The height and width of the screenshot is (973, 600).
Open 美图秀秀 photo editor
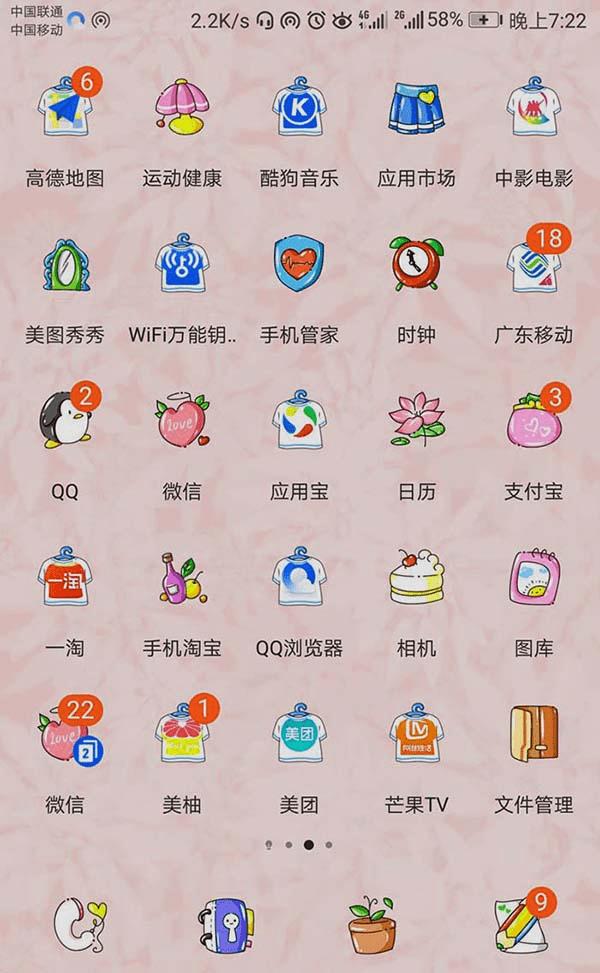coord(65,265)
